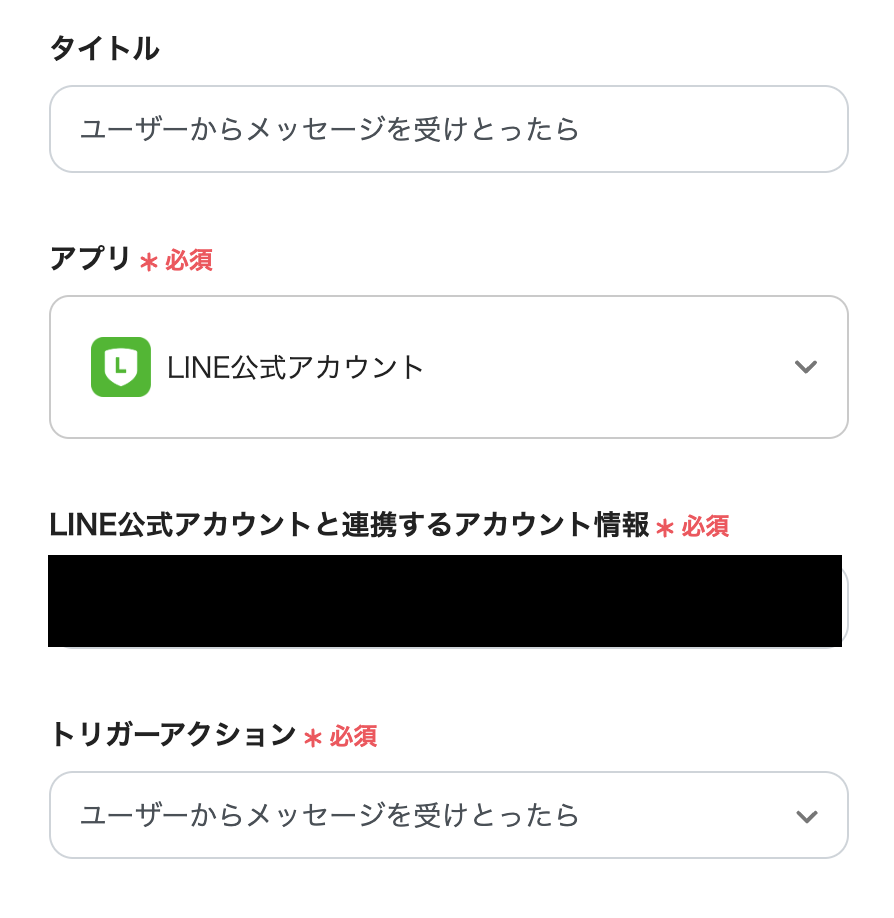Expand the トリガーアクション dropdown
The width and height of the screenshot is (894, 918).
coord(447,815)
